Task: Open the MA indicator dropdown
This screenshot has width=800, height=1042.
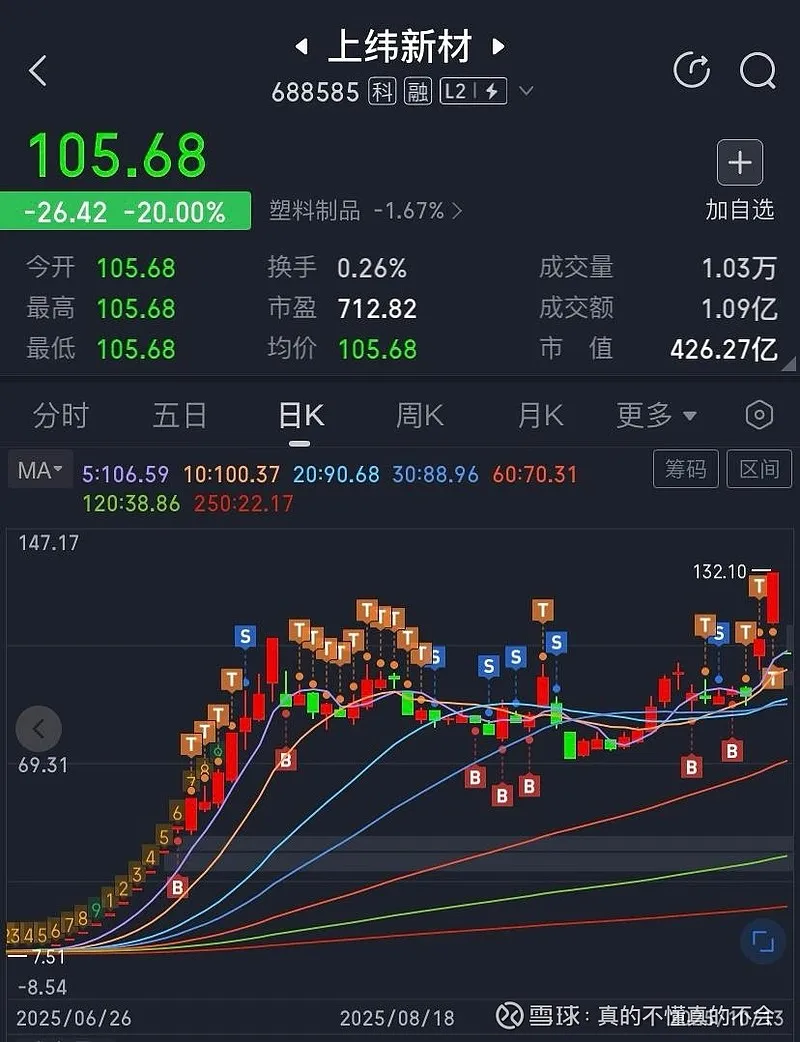Action: (x=40, y=470)
